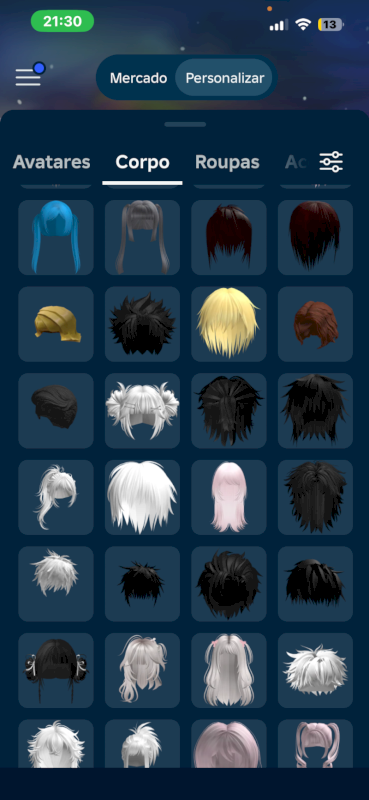
Task: Pick the long blonde shaggy hair
Action: pyautogui.click(x=229, y=324)
